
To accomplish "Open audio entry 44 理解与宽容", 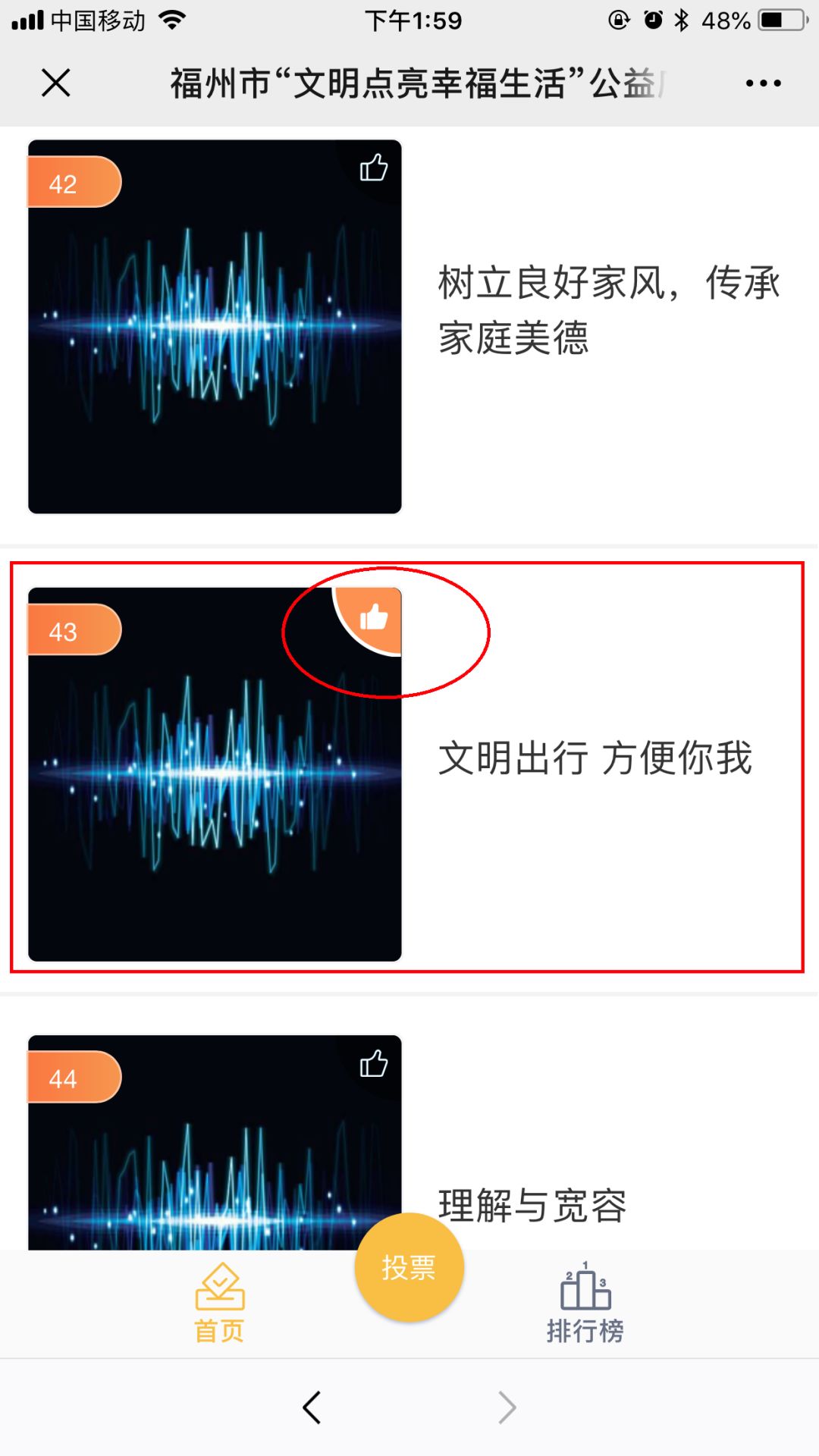I will pos(532,1206).
